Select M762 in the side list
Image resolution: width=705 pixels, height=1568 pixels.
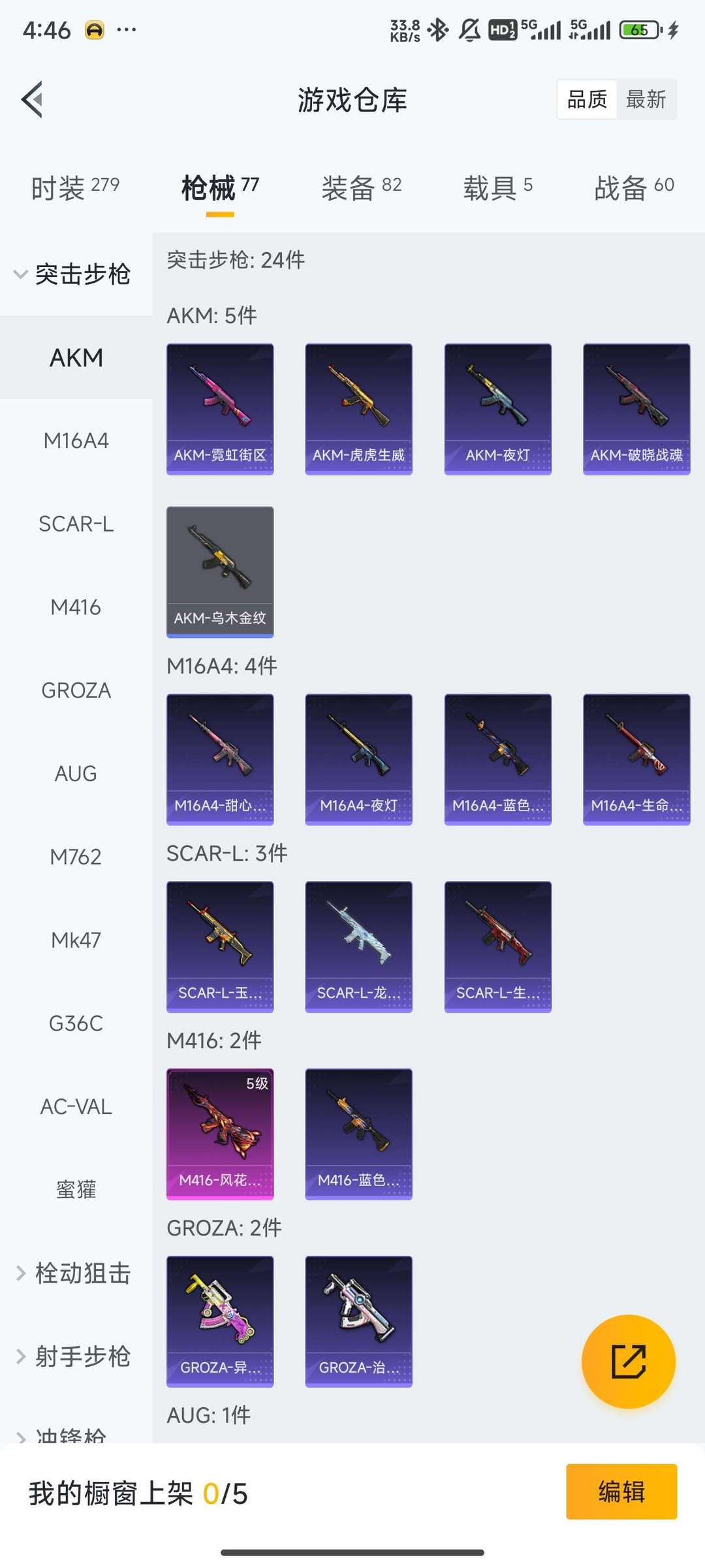click(76, 857)
